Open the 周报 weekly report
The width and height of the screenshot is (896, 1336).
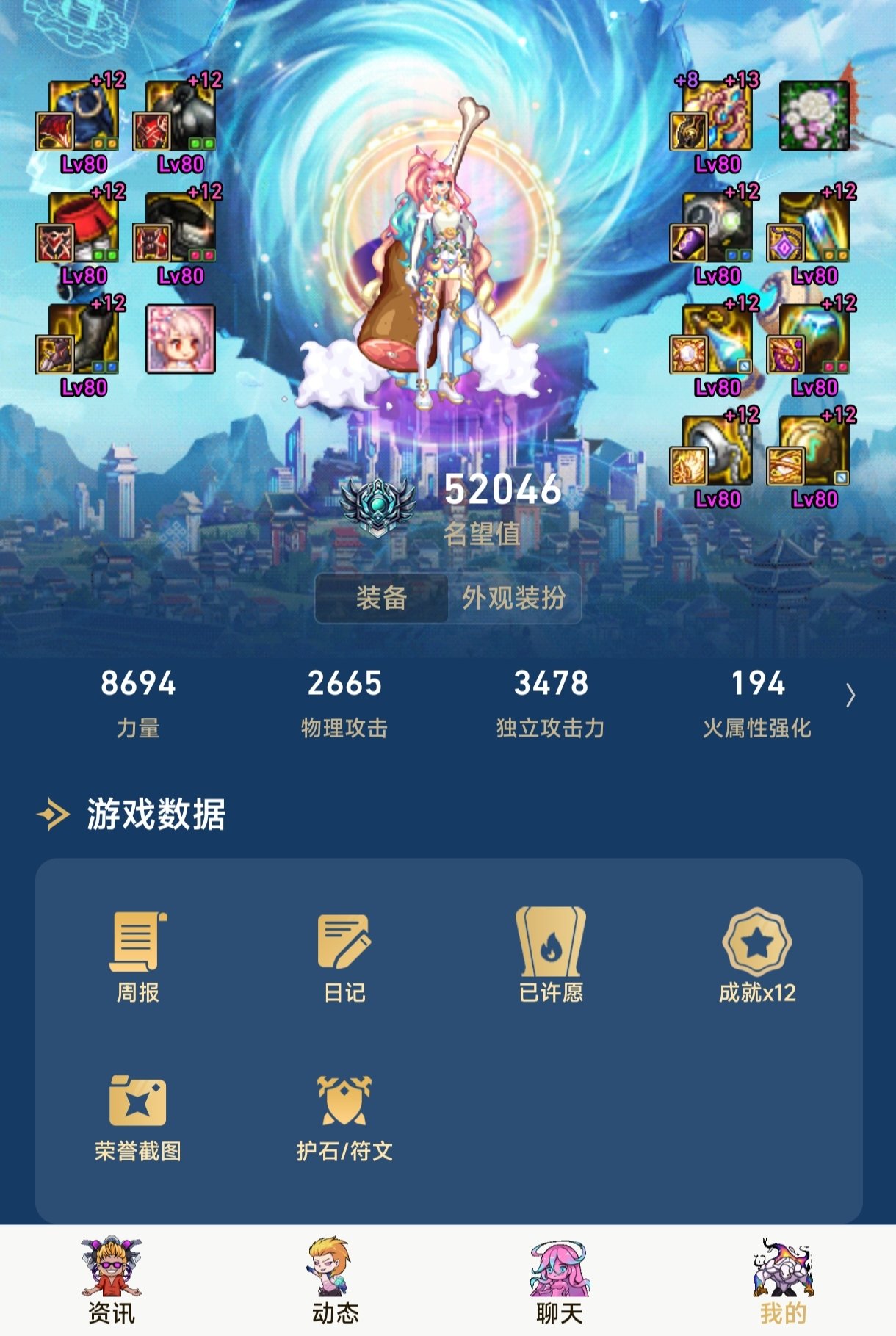point(138,956)
